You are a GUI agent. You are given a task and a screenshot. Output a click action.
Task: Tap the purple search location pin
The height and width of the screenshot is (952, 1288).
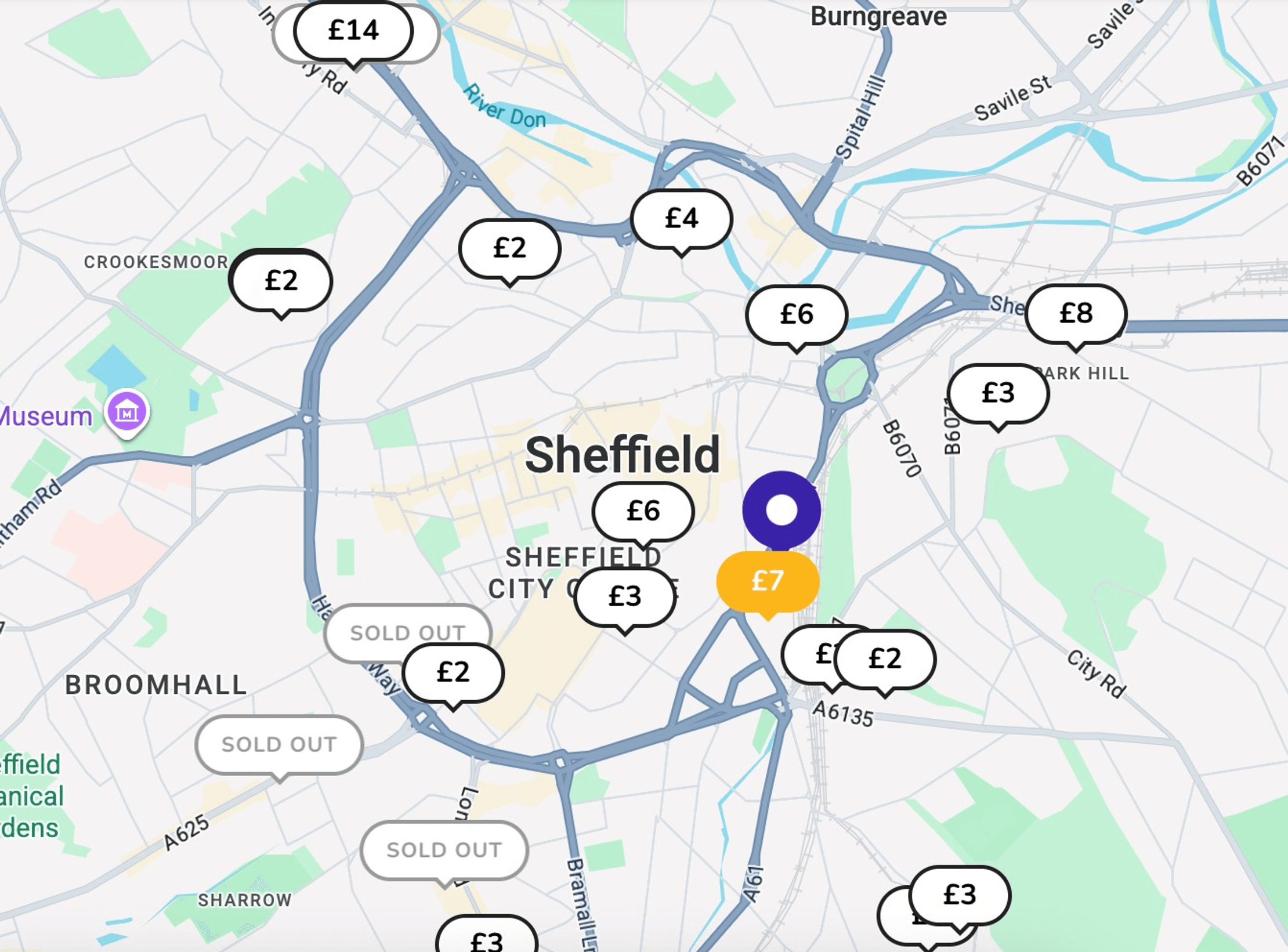pos(781,511)
